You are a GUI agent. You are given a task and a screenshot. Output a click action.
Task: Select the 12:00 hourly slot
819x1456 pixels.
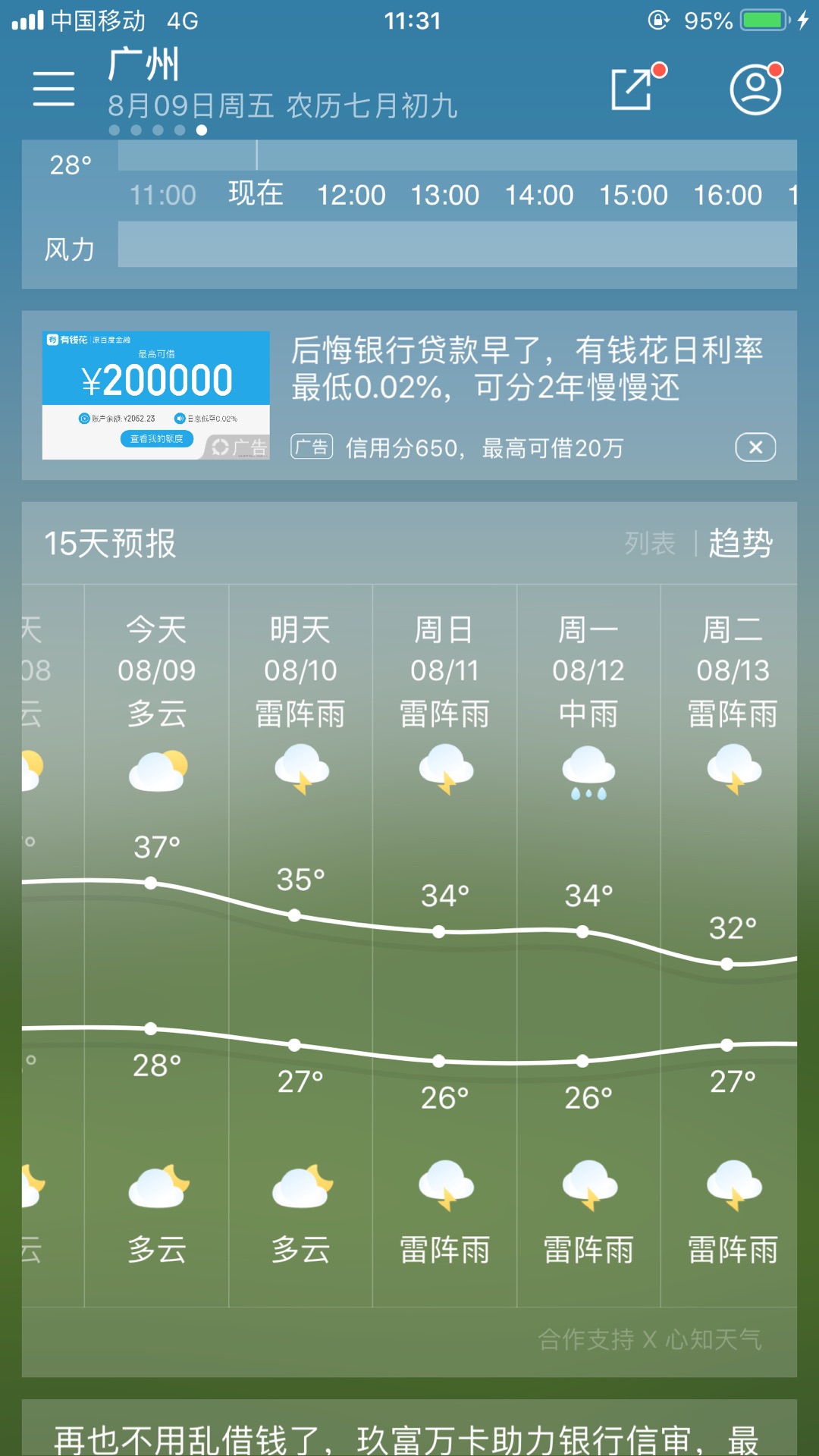351,195
